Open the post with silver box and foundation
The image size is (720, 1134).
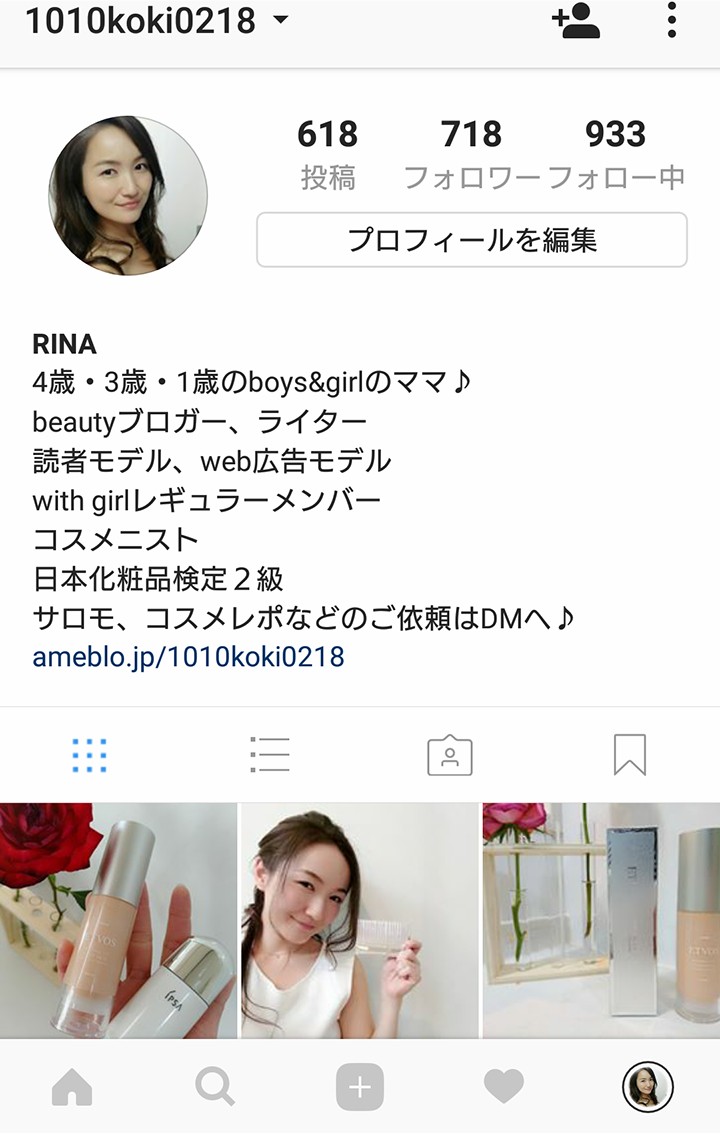click(x=602, y=920)
